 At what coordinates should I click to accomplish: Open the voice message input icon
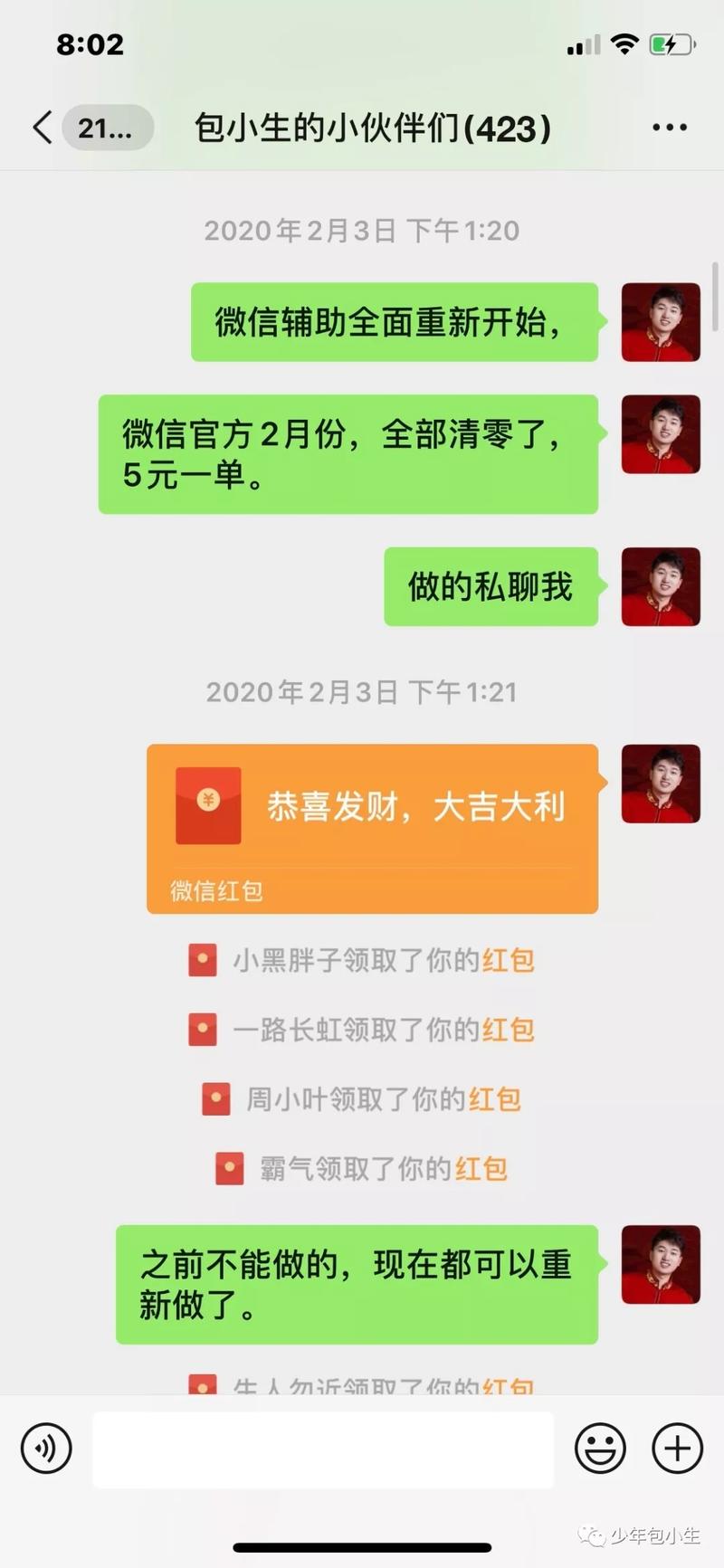tap(45, 1449)
